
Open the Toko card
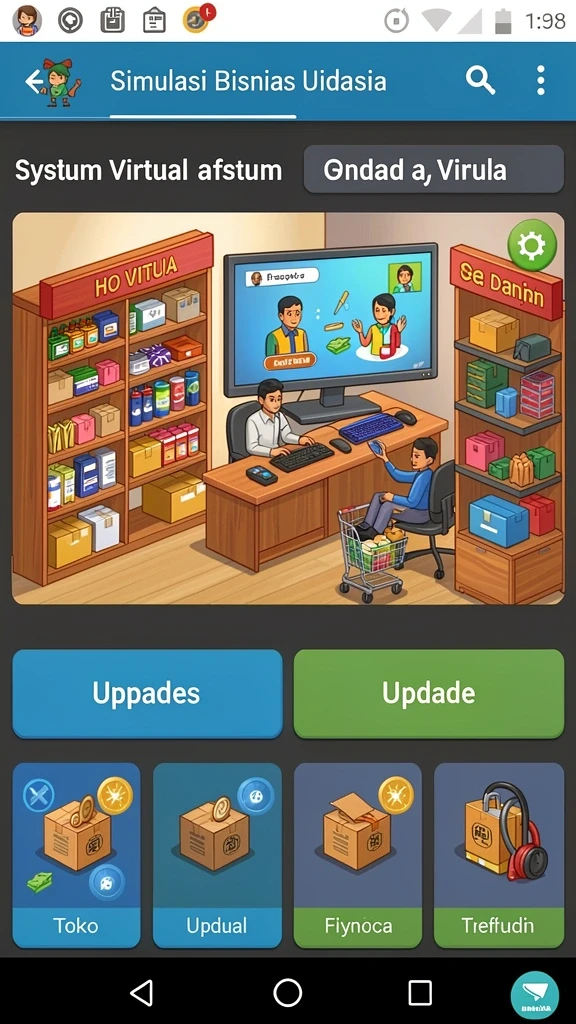[x=76, y=855]
